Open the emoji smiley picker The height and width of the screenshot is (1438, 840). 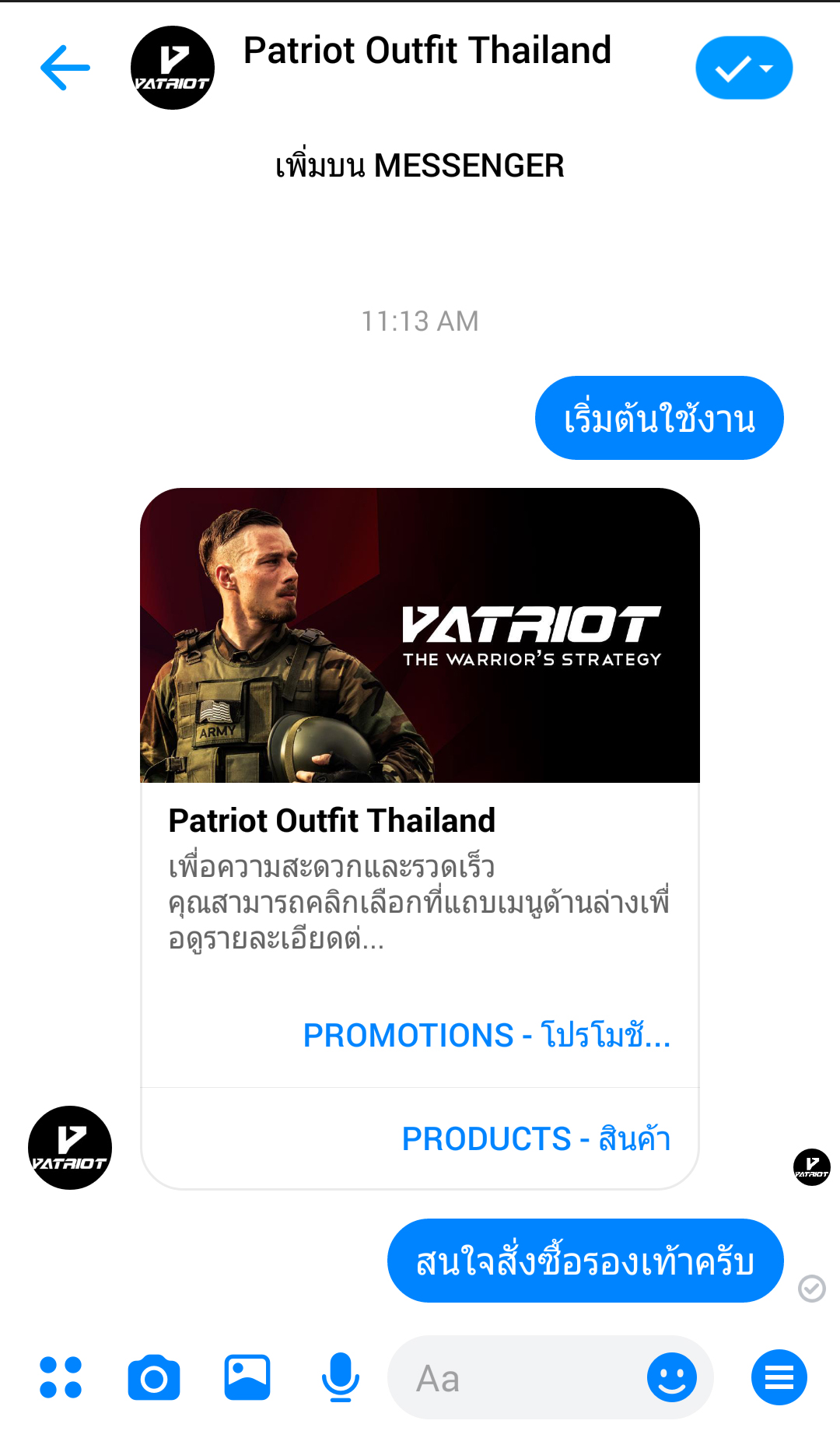point(672,1377)
